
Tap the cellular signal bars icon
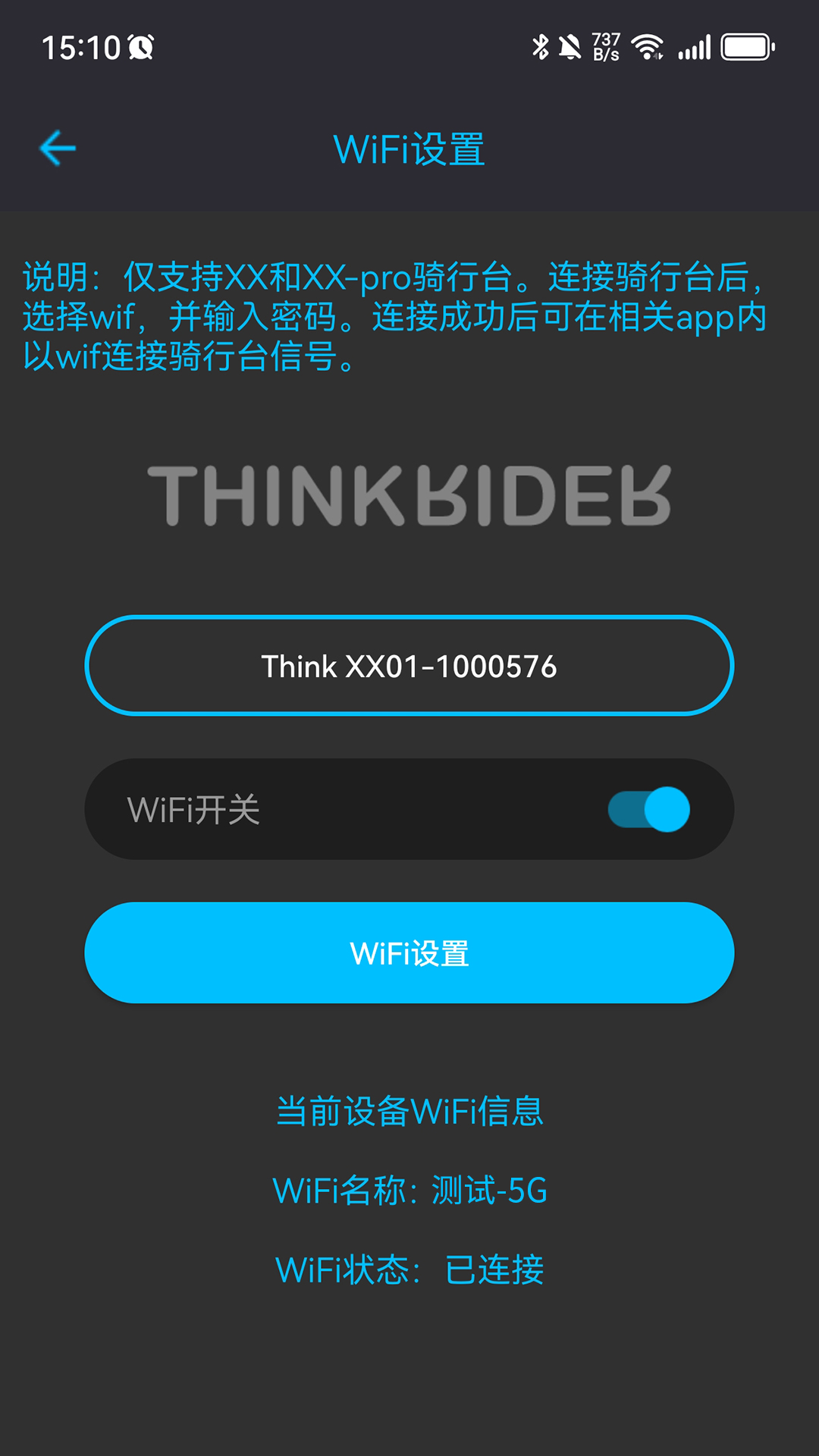click(x=695, y=47)
